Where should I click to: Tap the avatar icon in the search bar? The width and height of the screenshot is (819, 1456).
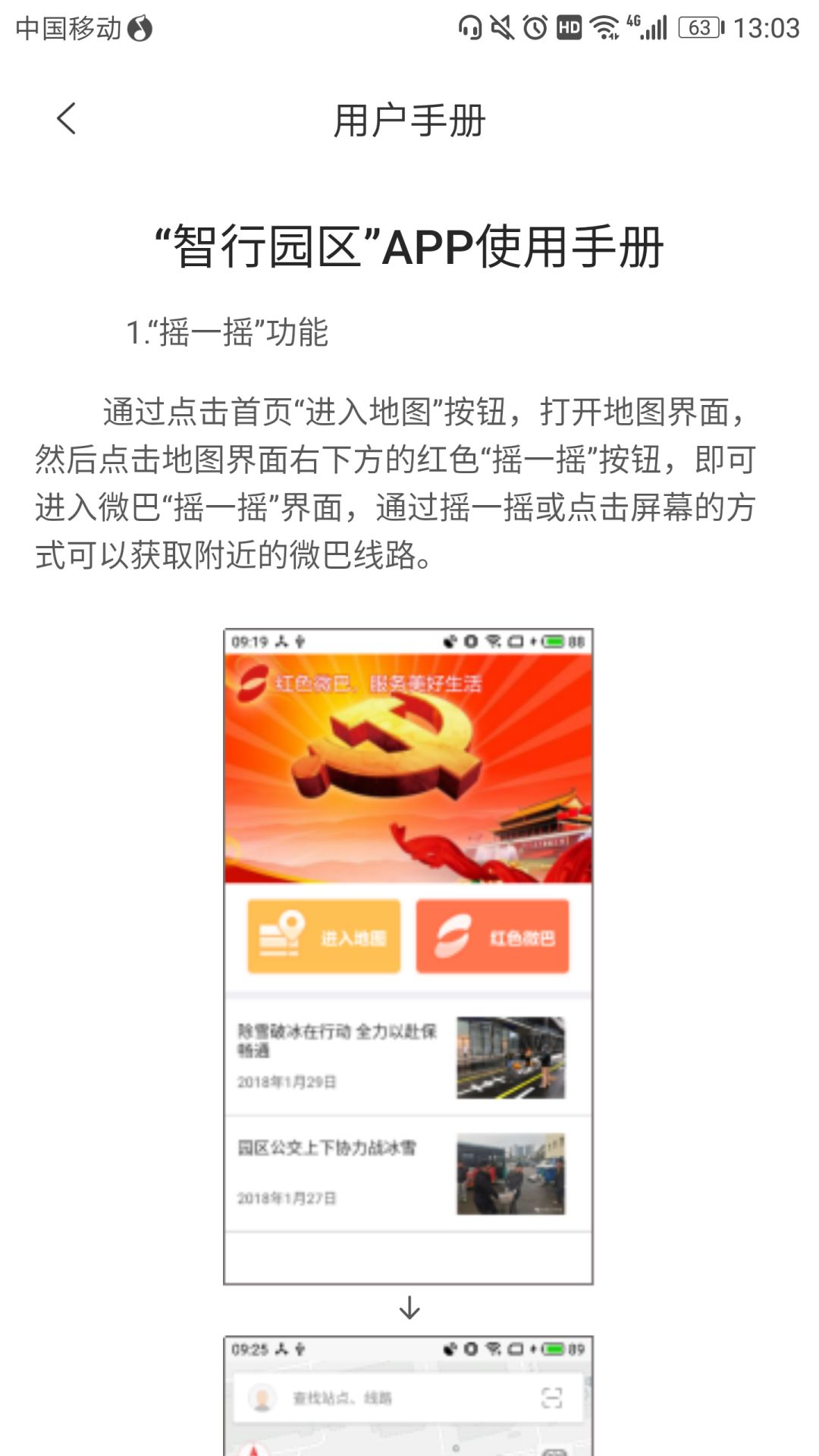262,1399
